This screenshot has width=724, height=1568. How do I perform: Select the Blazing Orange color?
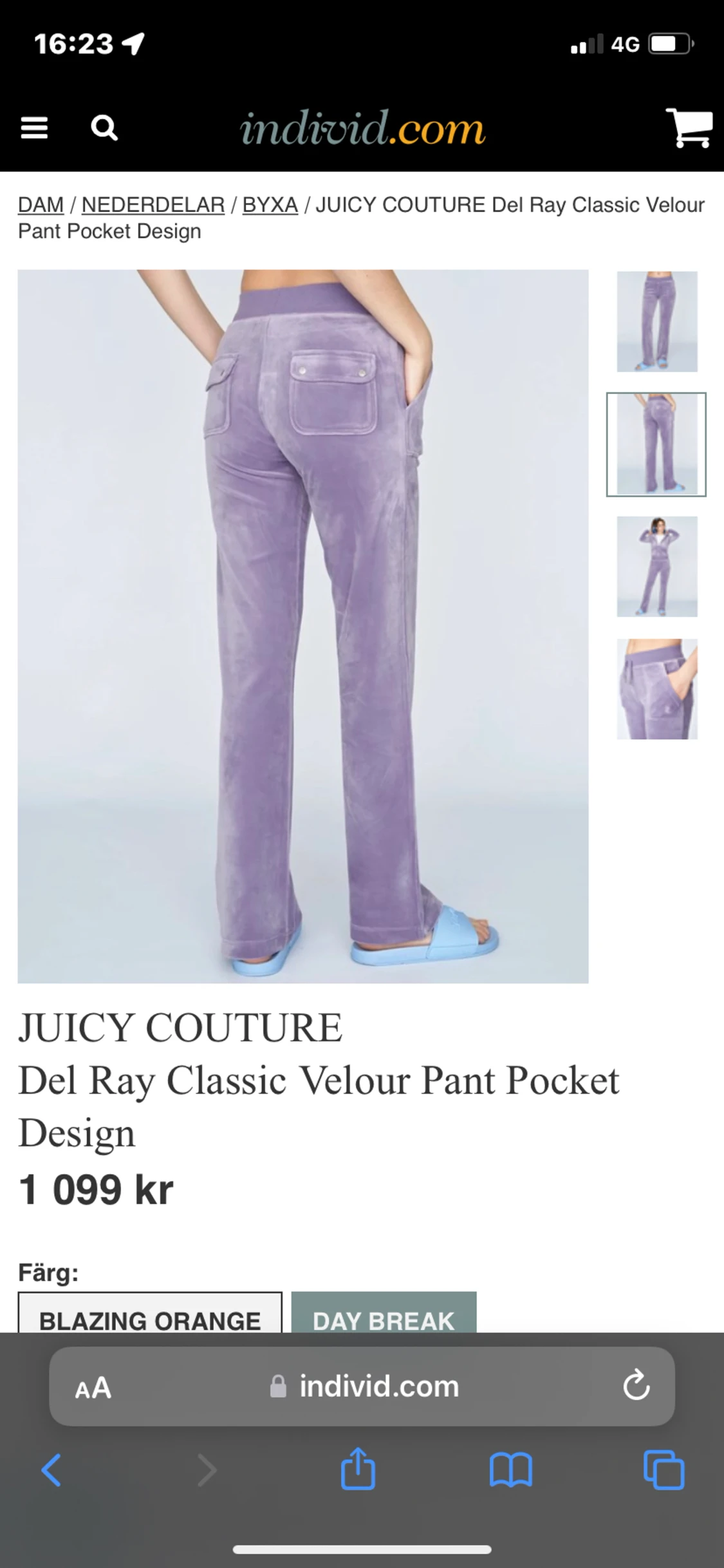(x=150, y=1315)
